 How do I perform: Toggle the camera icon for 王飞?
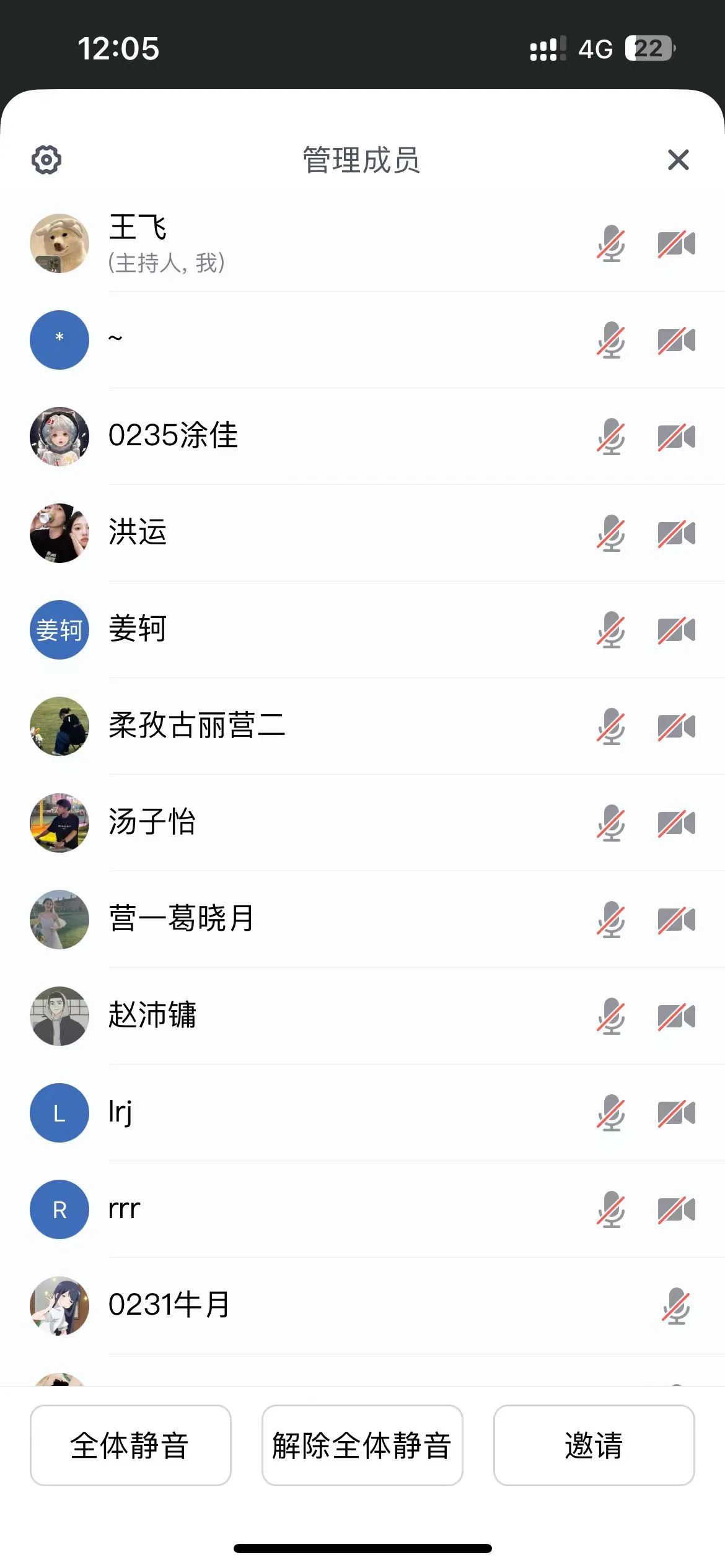click(676, 243)
